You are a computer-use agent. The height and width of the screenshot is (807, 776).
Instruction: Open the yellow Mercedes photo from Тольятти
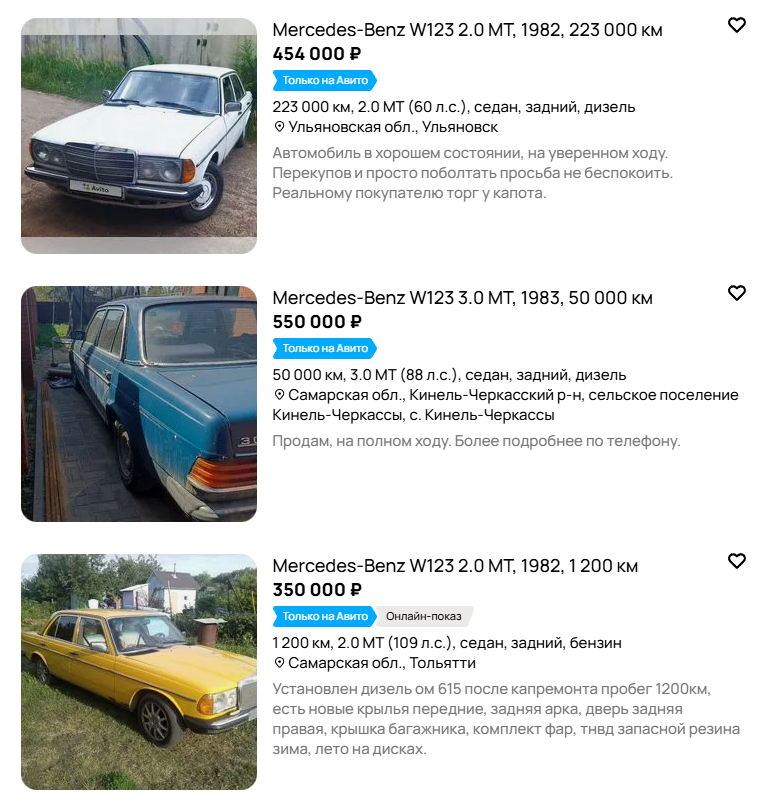click(x=139, y=672)
